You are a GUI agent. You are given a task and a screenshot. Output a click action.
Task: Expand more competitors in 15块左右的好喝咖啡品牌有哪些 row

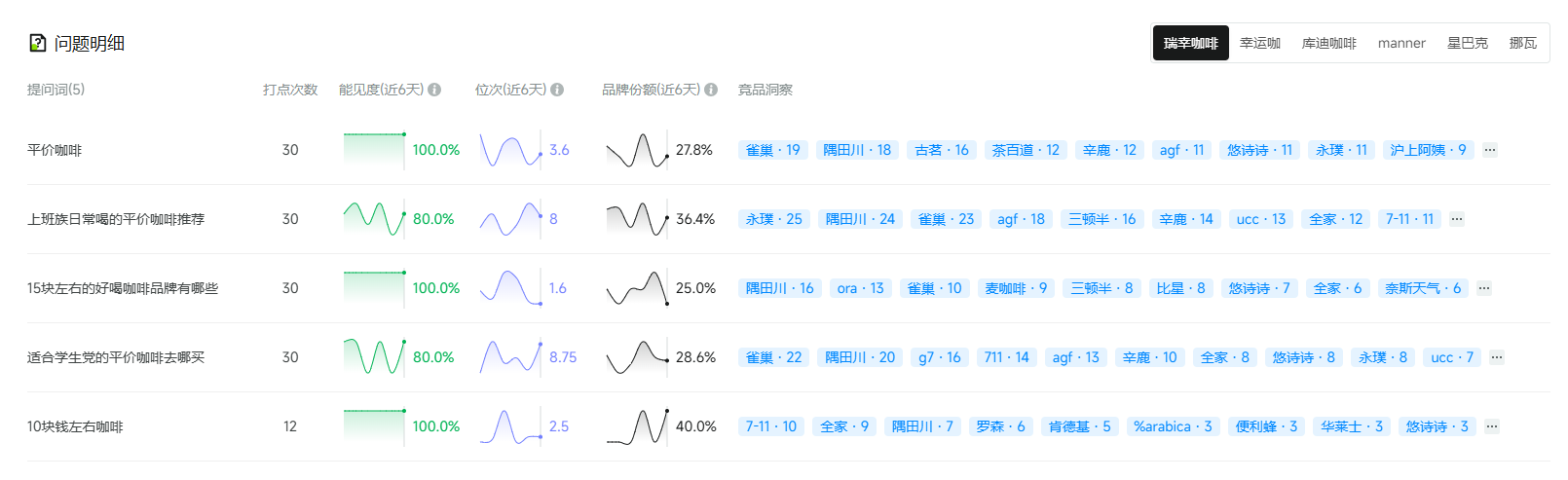(x=1483, y=288)
